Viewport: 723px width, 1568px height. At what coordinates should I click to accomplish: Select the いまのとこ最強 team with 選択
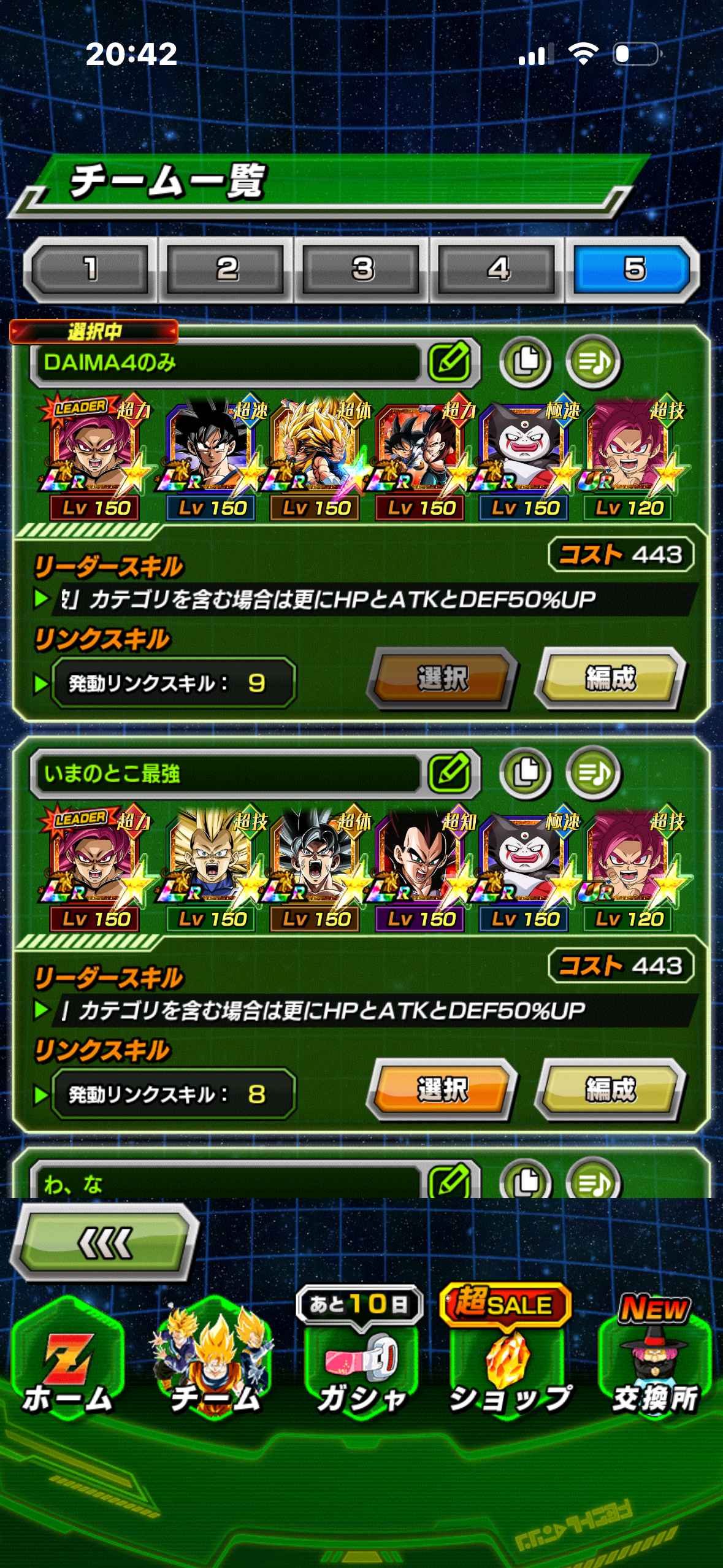pyautogui.click(x=442, y=1090)
